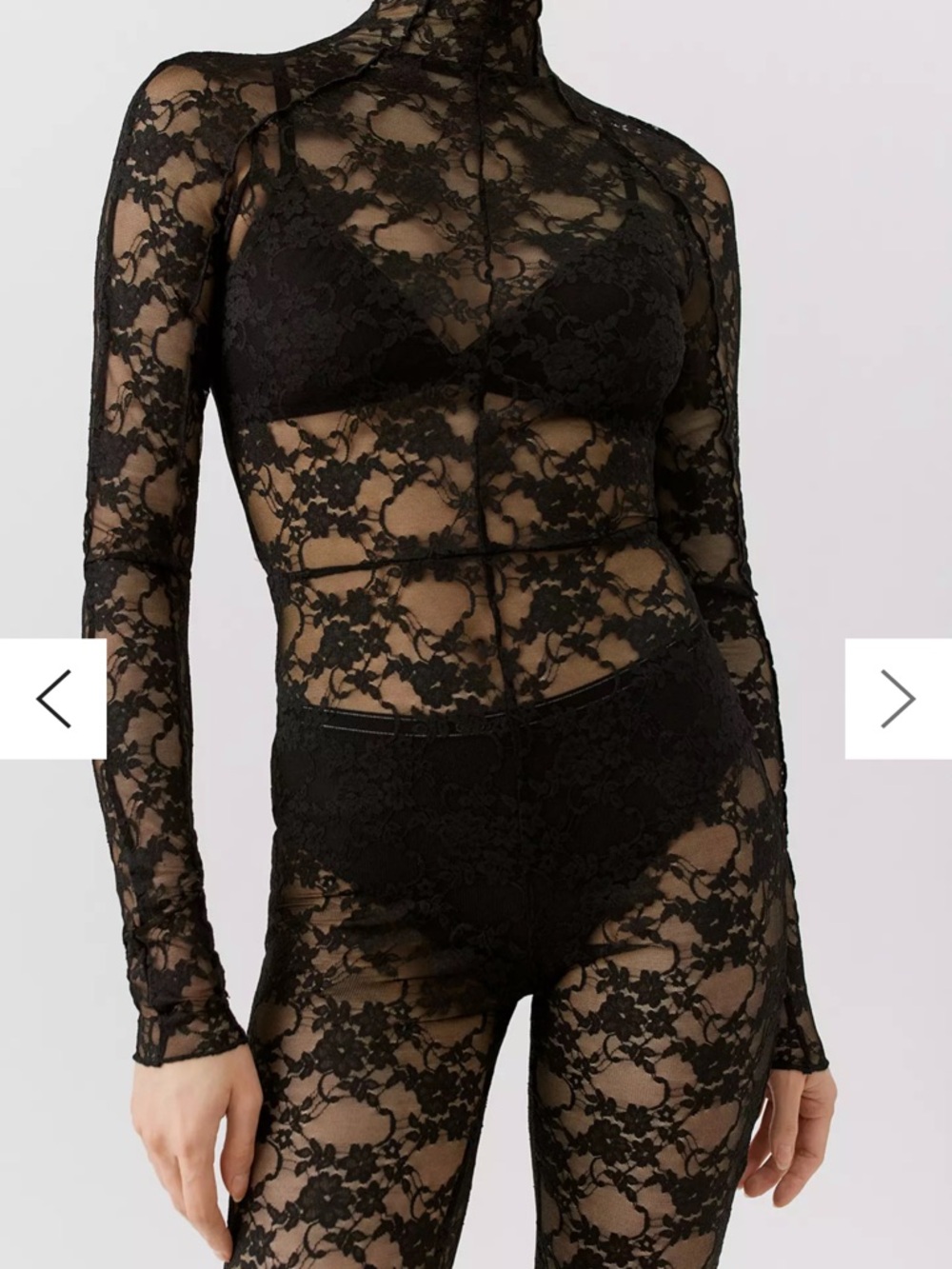Click the center of the carousel image
This screenshot has height=1269, width=952.
tap(476, 634)
